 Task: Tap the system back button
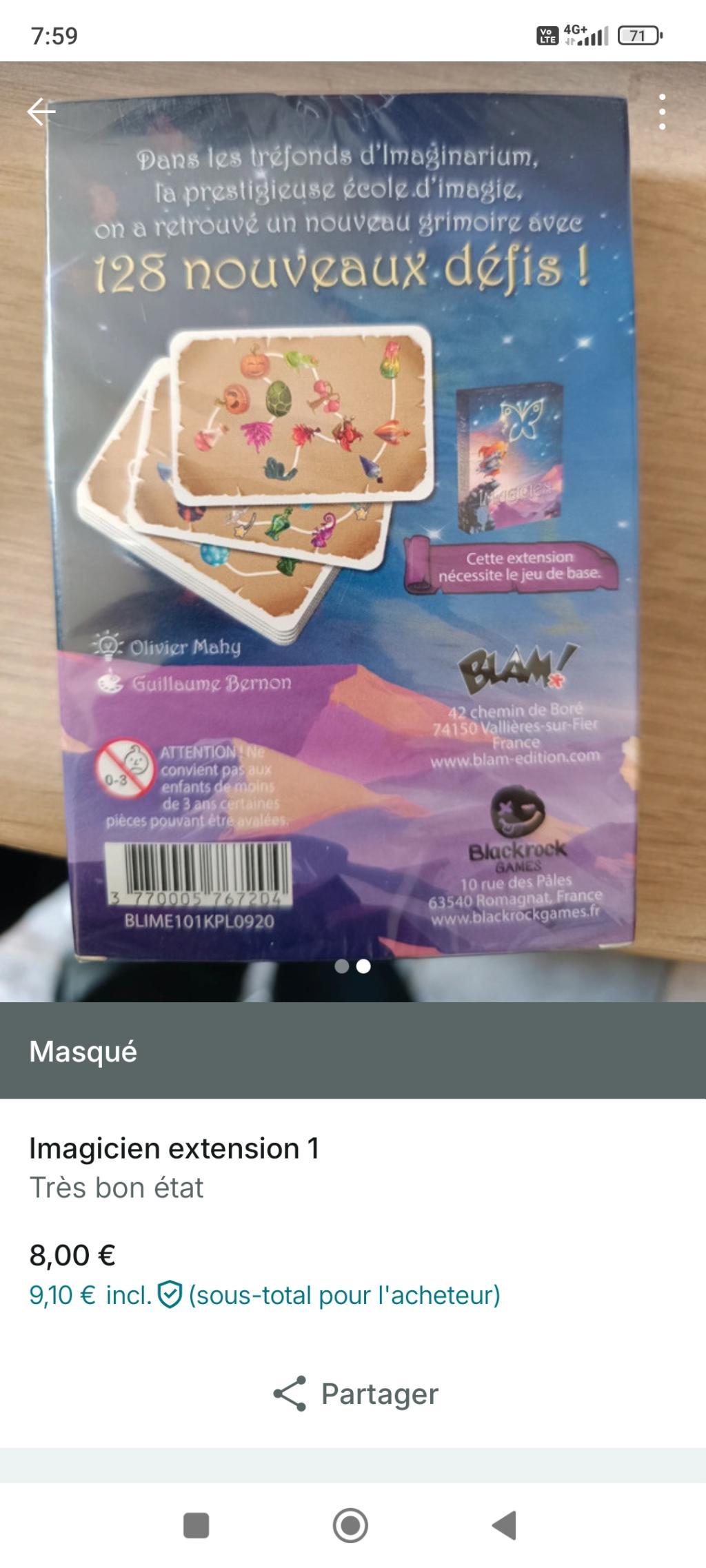pos(505,1525)
